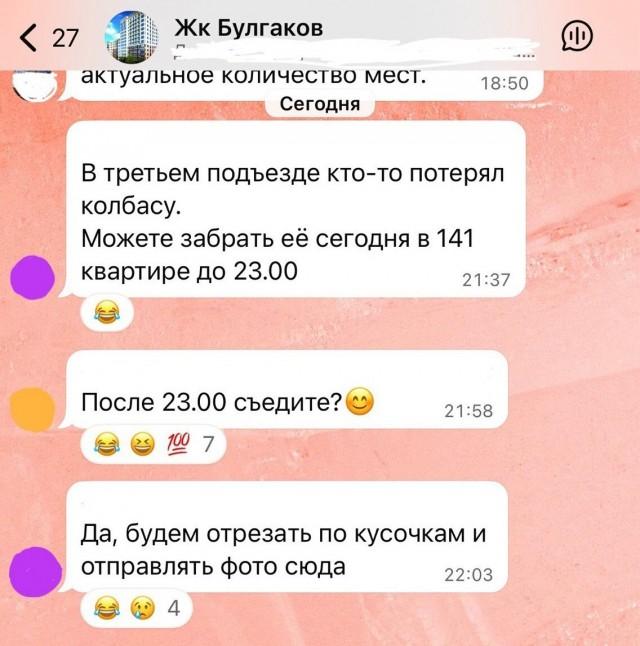Open the orange avatar sender's profile
Viewport: 640px width, 646px height.
pyautogui.click(x=32, y=406)
